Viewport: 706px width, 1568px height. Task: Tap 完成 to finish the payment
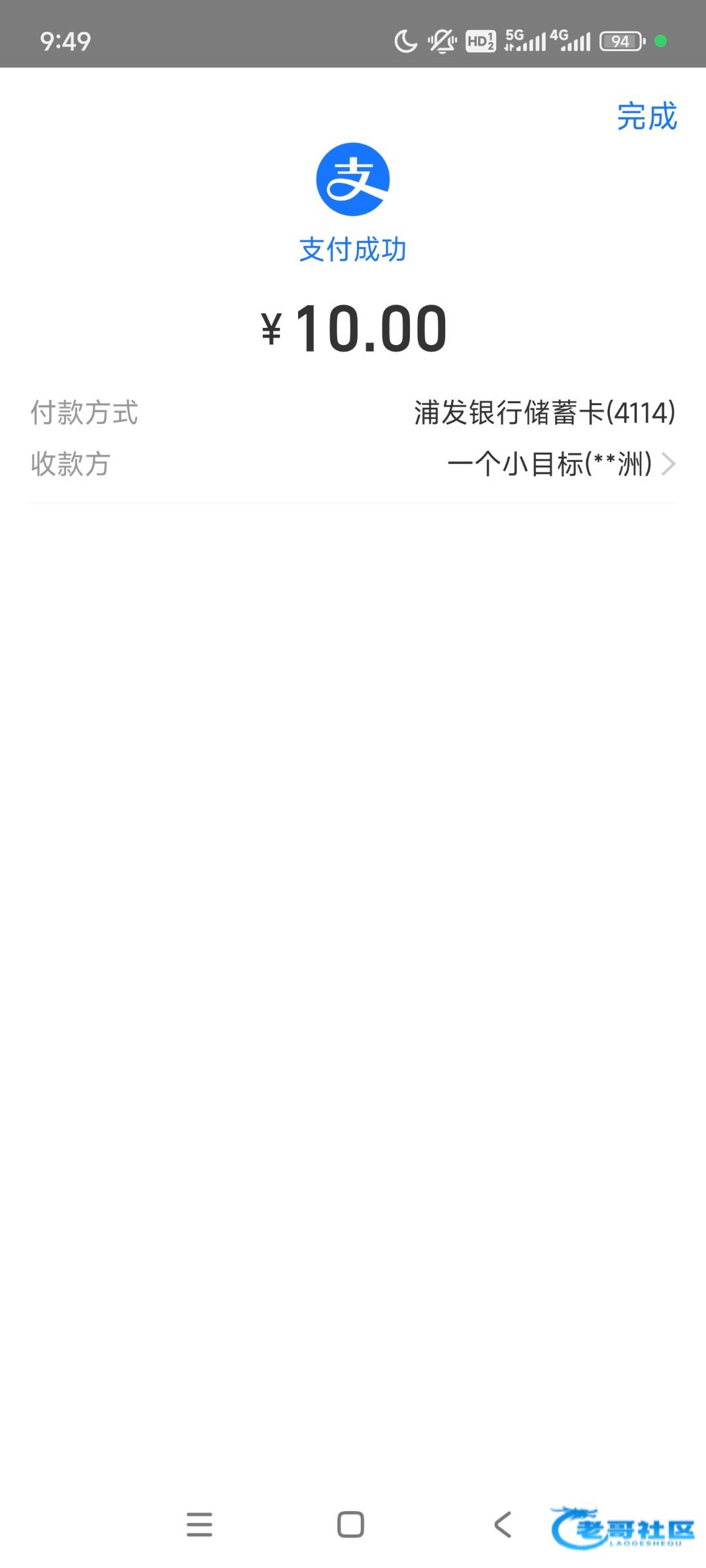(647, 116)
